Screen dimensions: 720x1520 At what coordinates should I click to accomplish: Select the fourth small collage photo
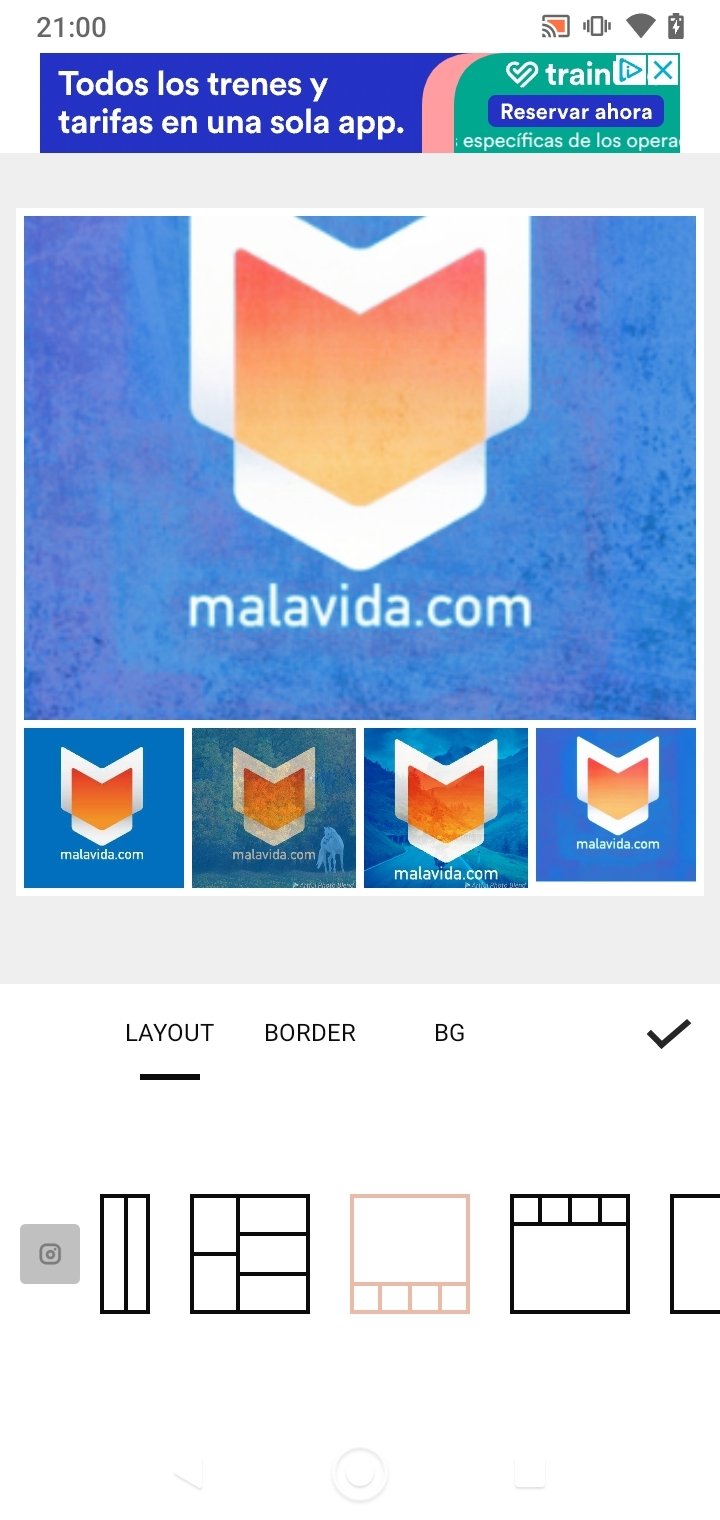coord(616,805)
